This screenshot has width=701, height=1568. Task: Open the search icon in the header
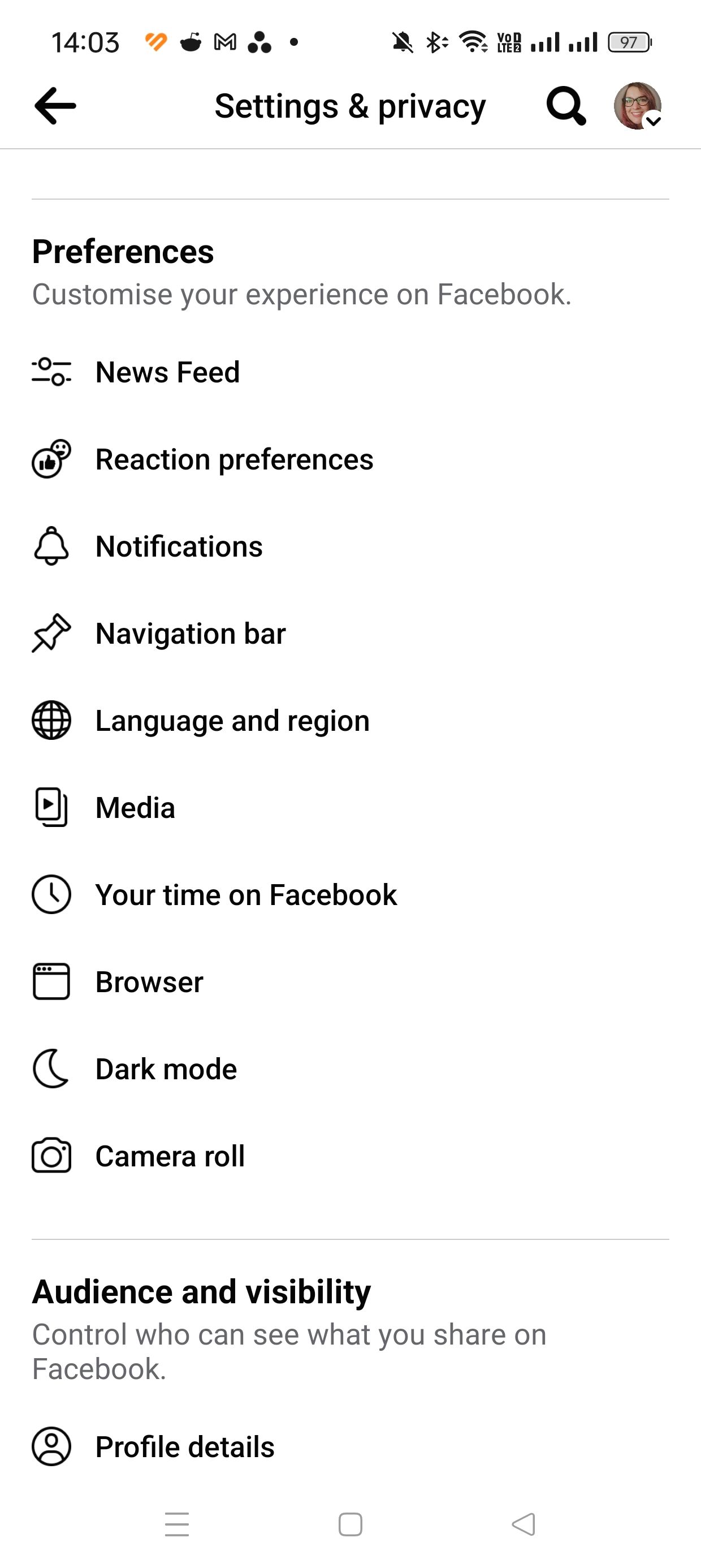point(566,106)
